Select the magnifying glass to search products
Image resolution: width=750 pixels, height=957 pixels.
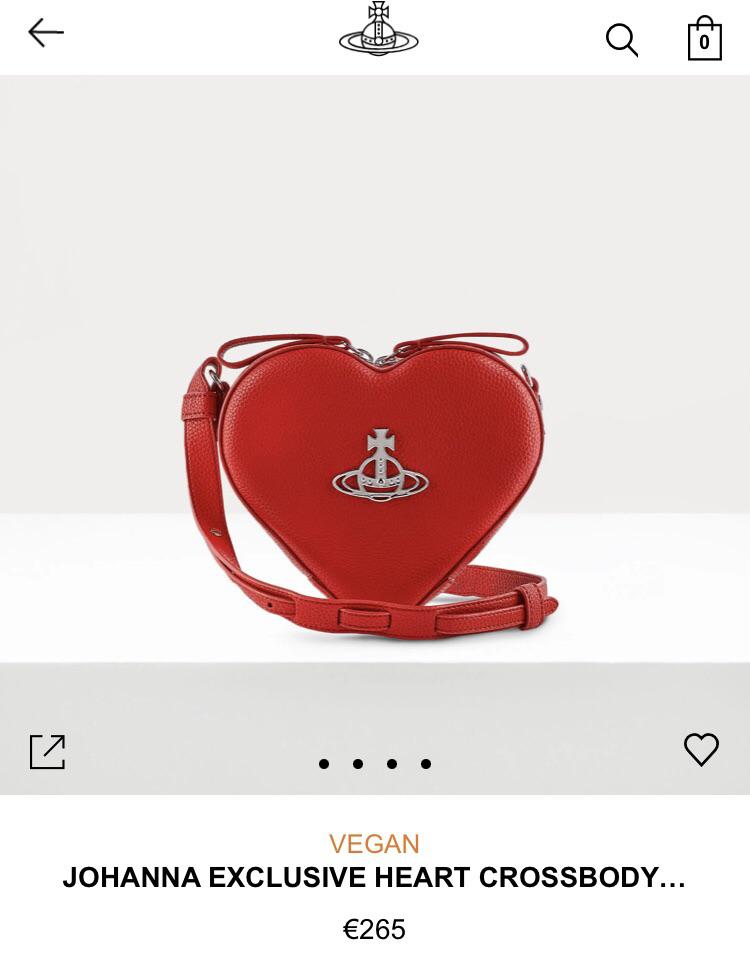tap(622, 40)
